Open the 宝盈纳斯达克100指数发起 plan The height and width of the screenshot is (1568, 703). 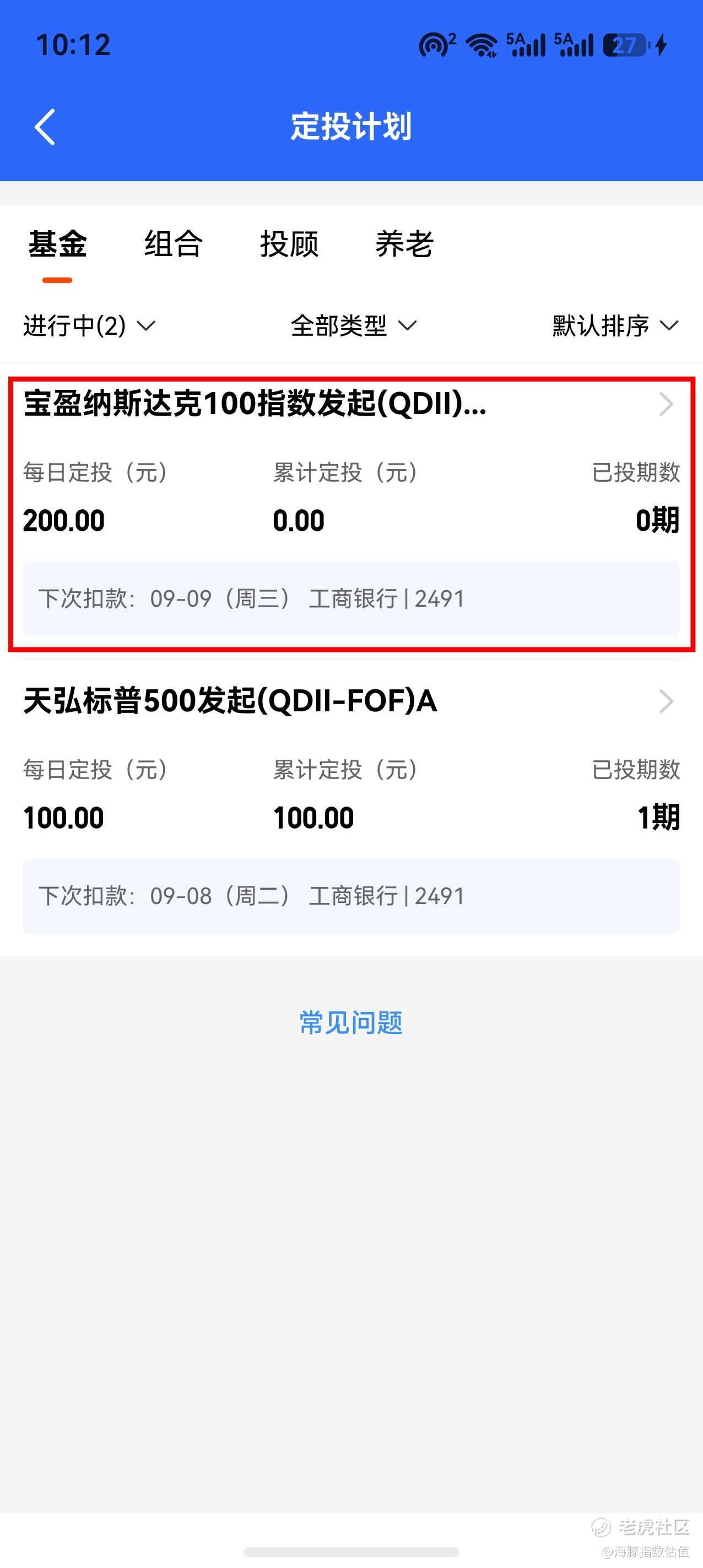(351, 514)
